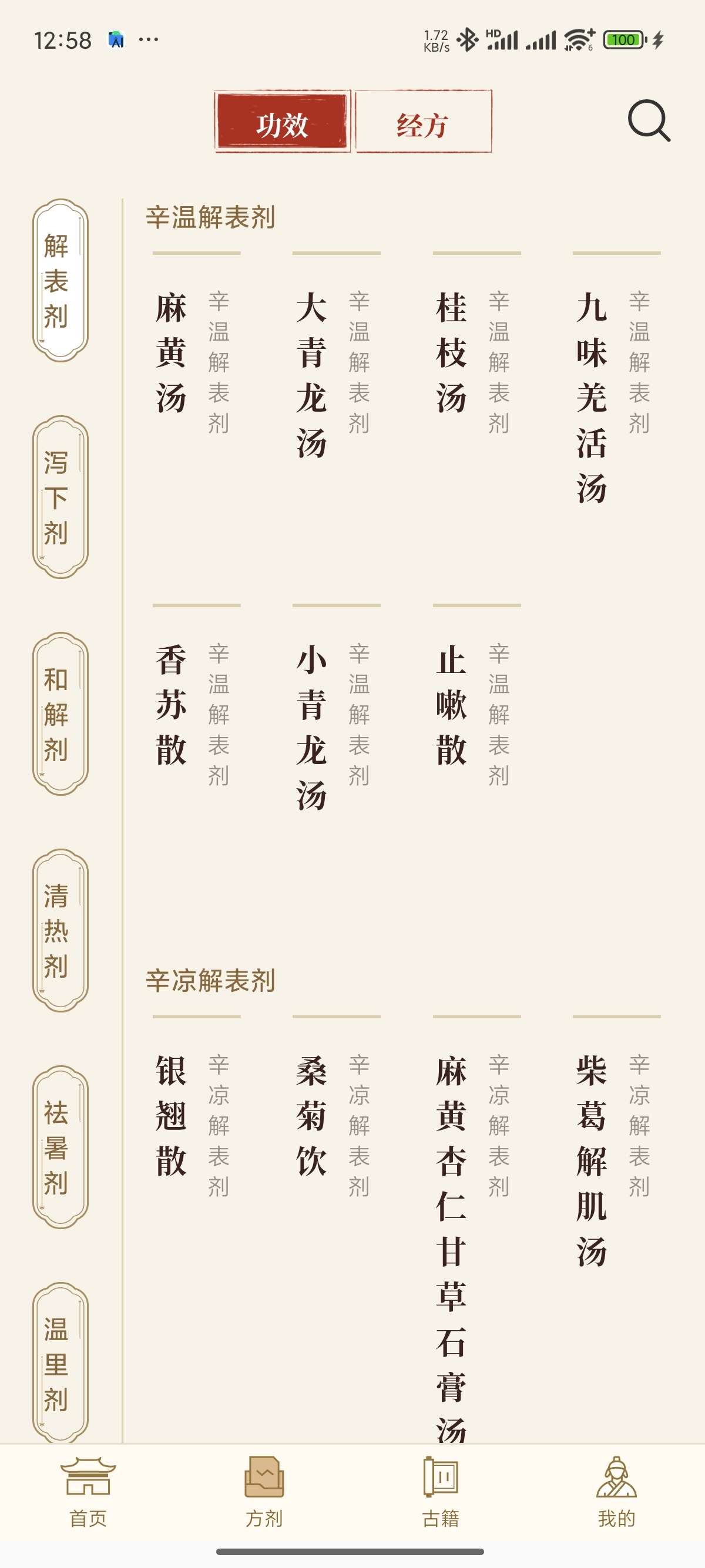Open the search magnifier icon
Viewport: 705px width, 1568px height.
pyautogui.click(x=649, y=121)
